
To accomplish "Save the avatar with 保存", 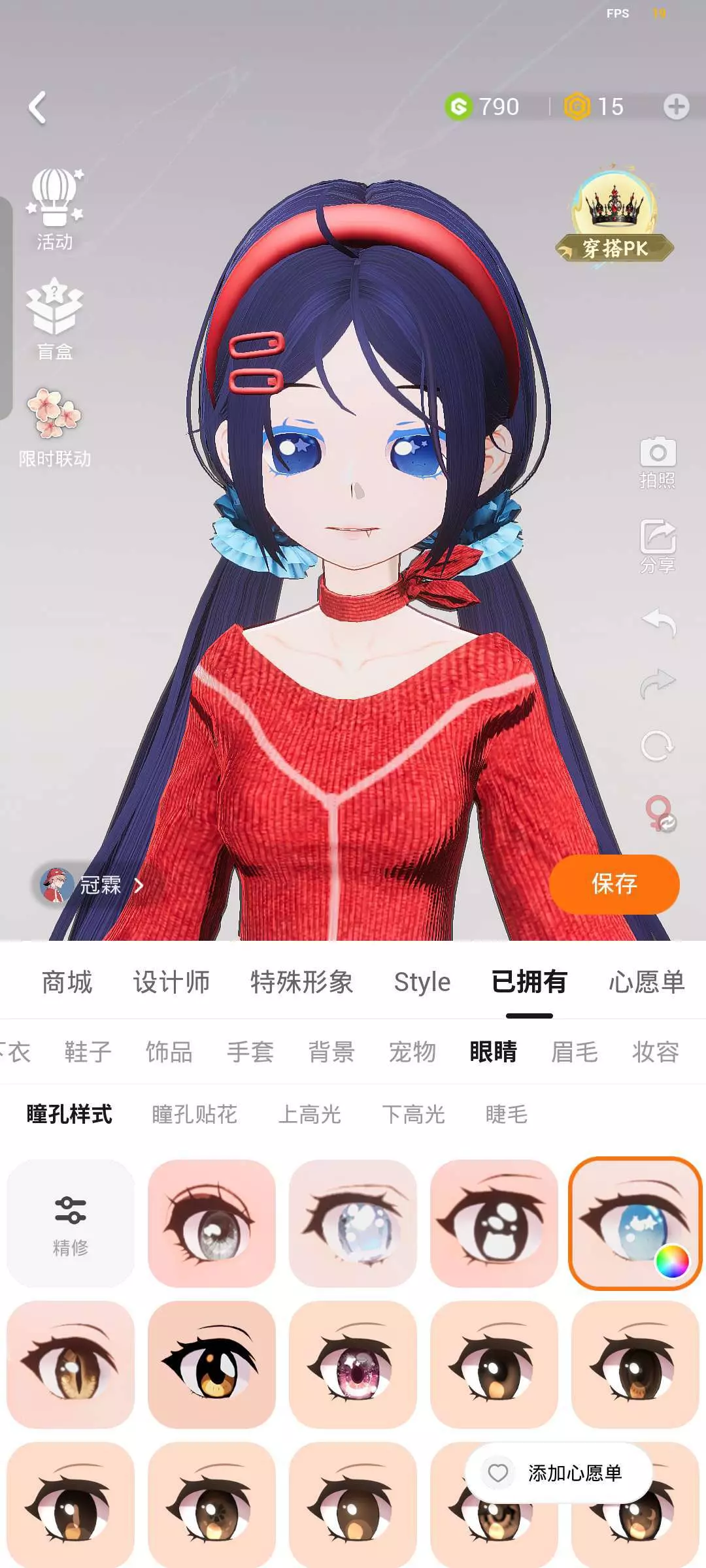I will pyautogui.click(x=614, y=884).
